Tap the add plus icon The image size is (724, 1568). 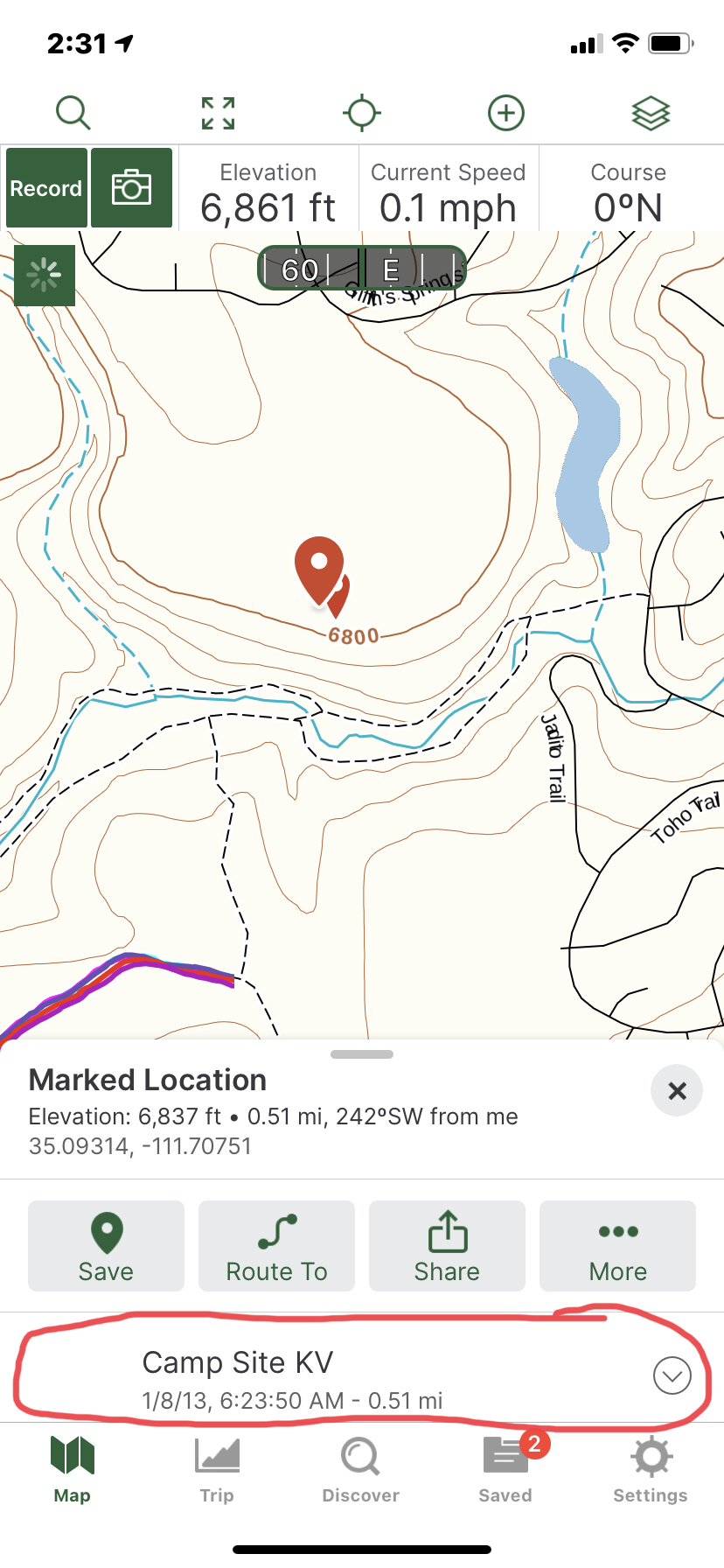[x=505, y=113]
